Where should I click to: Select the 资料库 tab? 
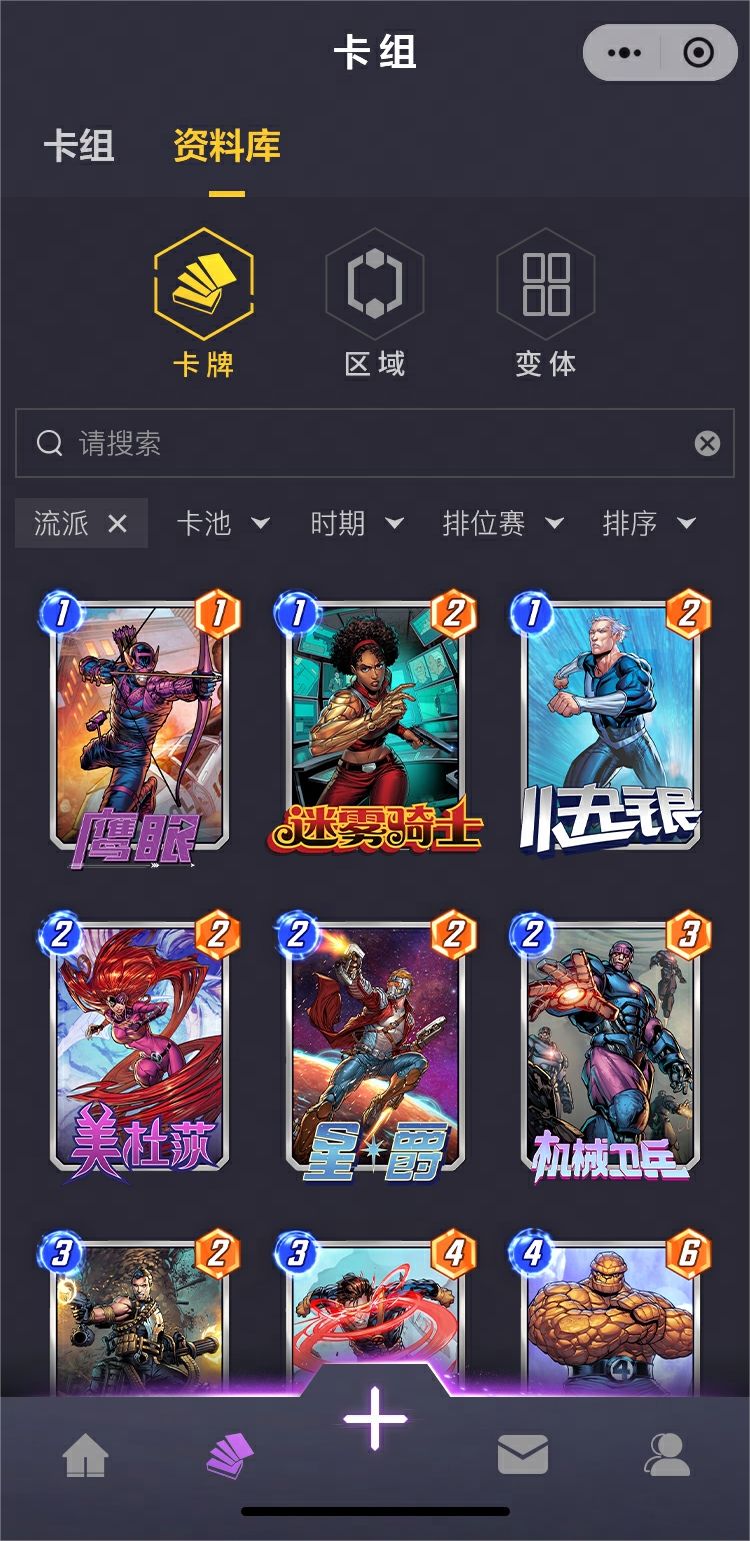click(x=227, y=147)
